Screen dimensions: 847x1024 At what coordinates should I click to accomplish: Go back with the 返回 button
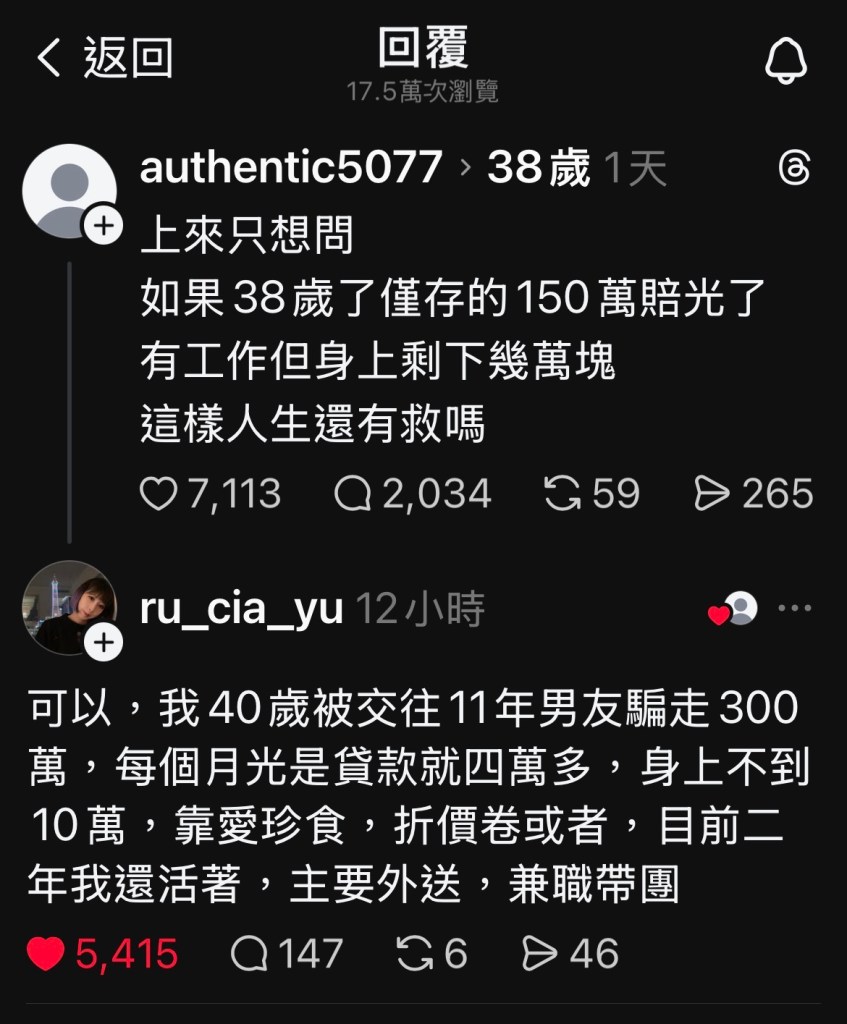(x=104, y=58)
